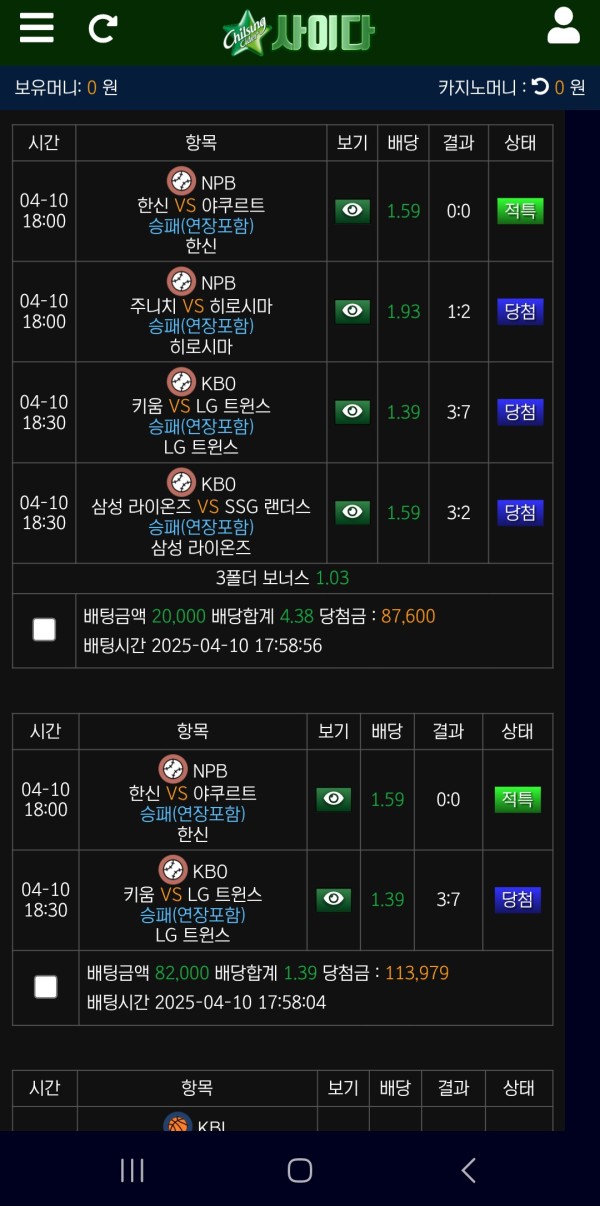Select the 82,000 bet slip checkbox

point(46,987)
